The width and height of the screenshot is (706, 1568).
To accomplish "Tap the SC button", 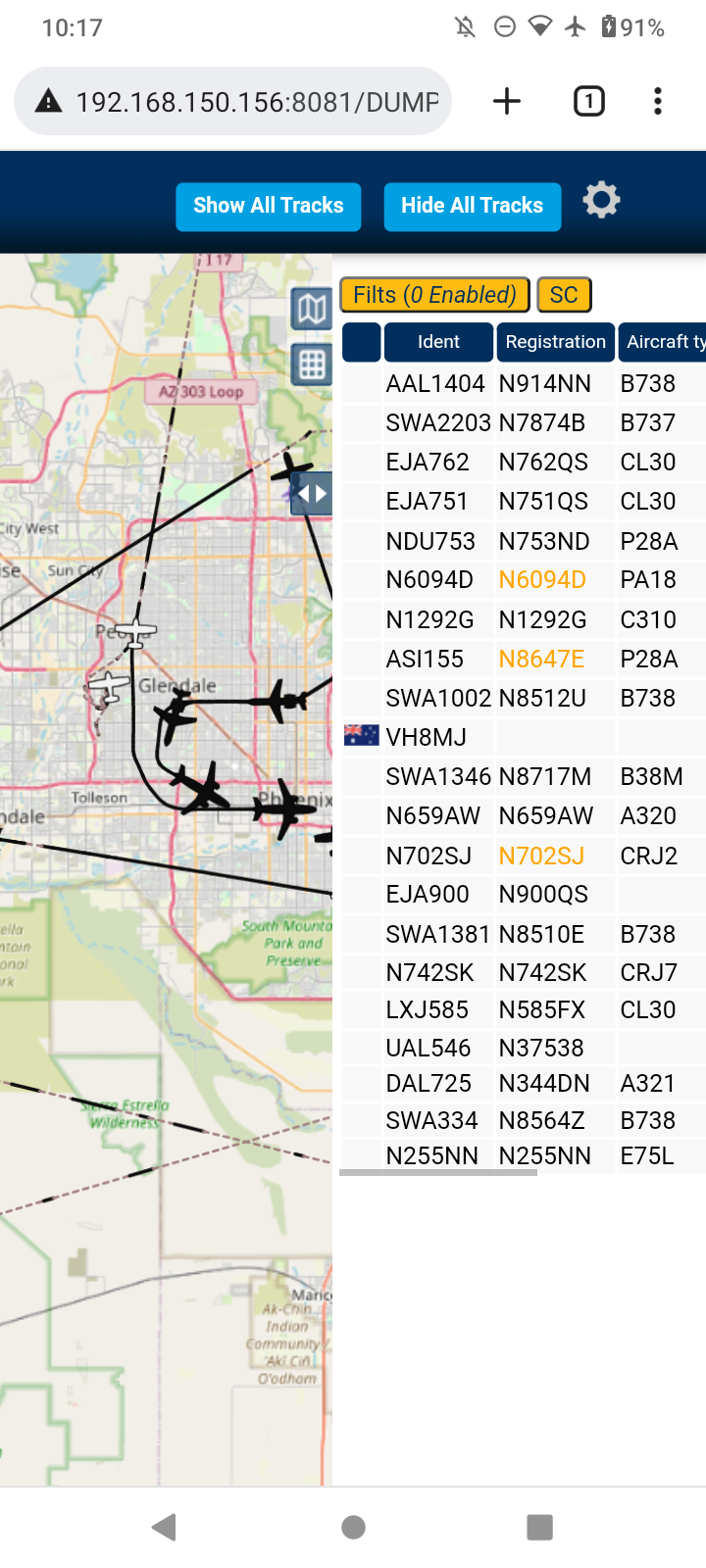I will coord(564,295).
